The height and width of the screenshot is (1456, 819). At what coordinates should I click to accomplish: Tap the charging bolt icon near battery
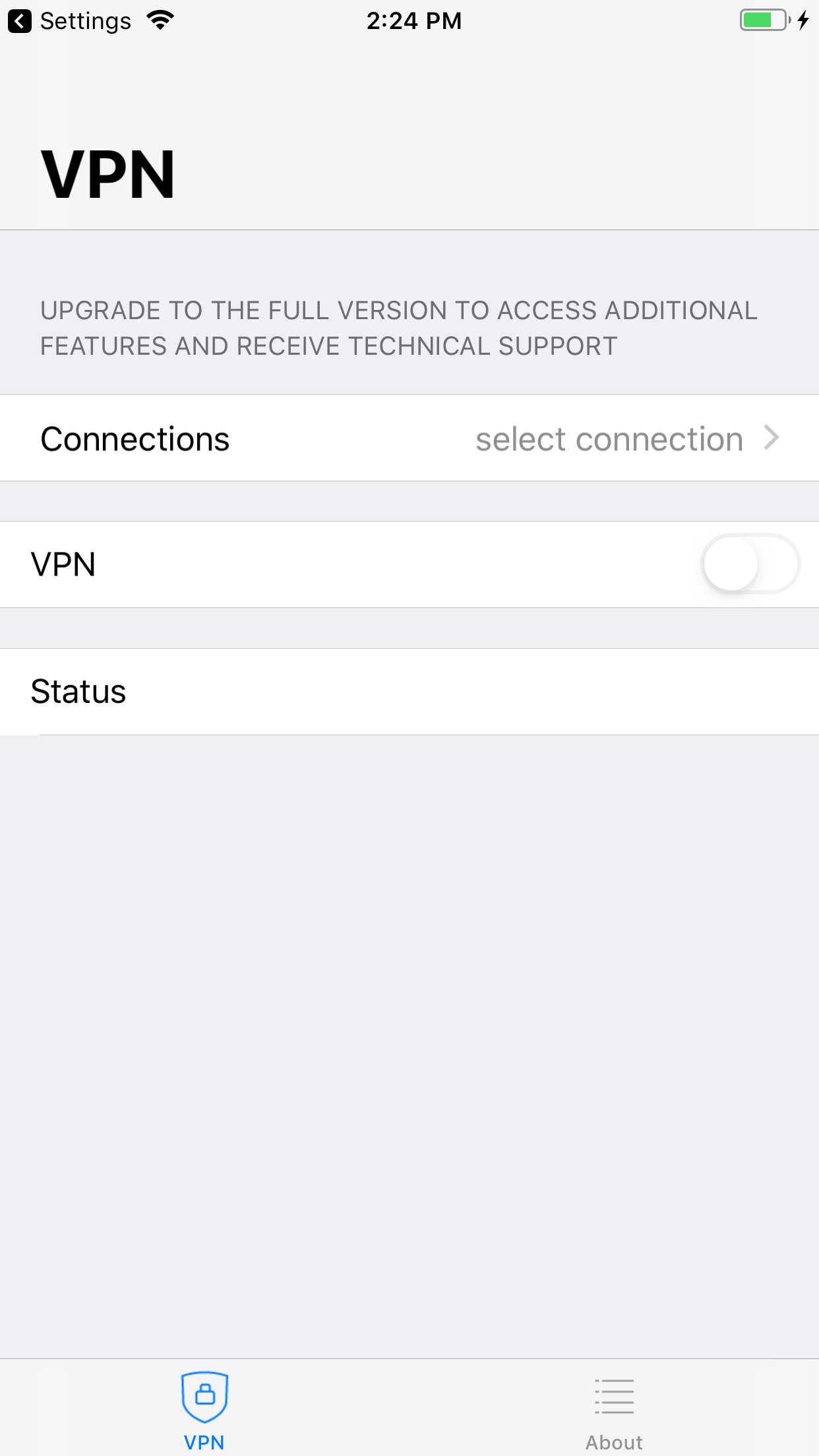tap(803, 20)
